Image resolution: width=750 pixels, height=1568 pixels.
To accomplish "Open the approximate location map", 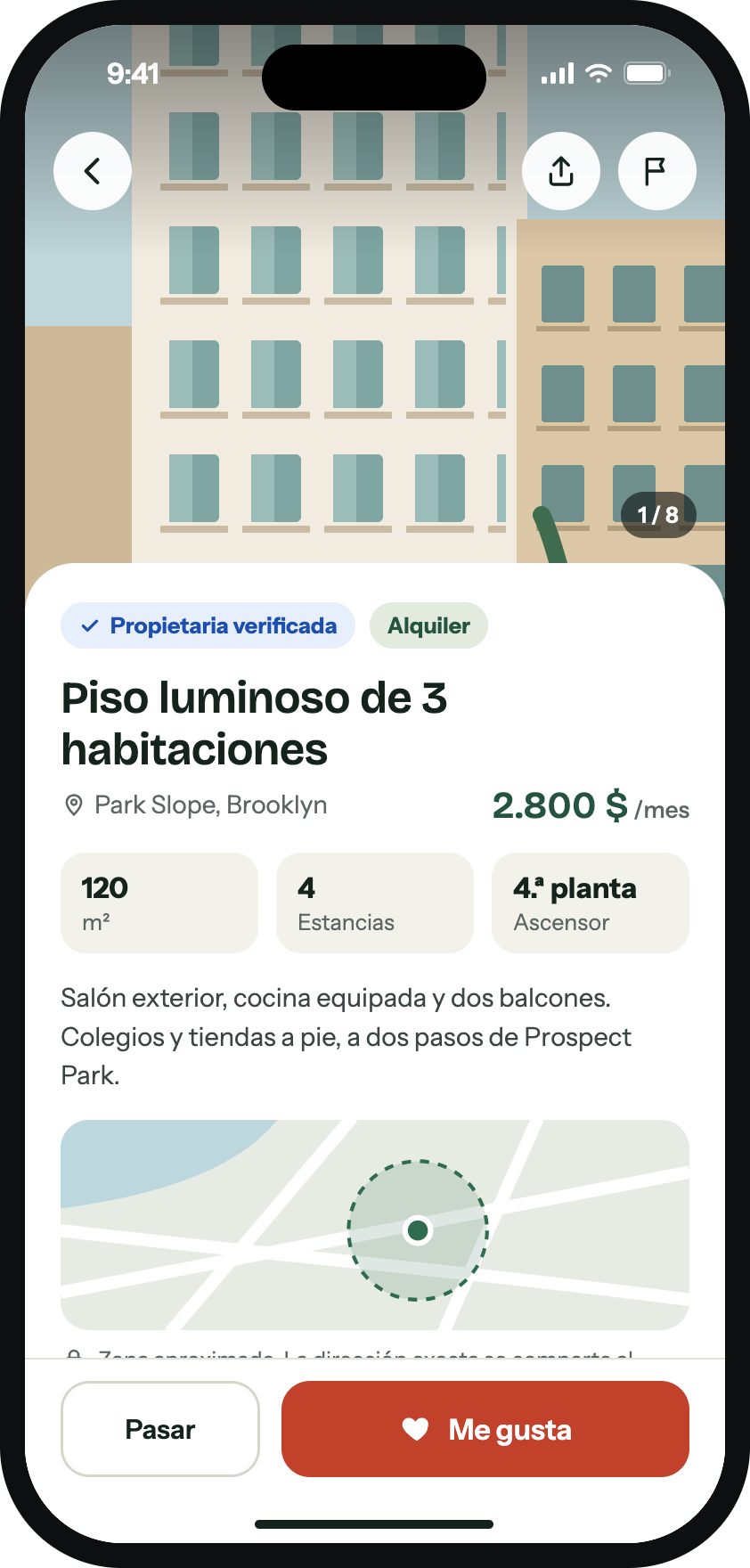I will [375, 1225].
